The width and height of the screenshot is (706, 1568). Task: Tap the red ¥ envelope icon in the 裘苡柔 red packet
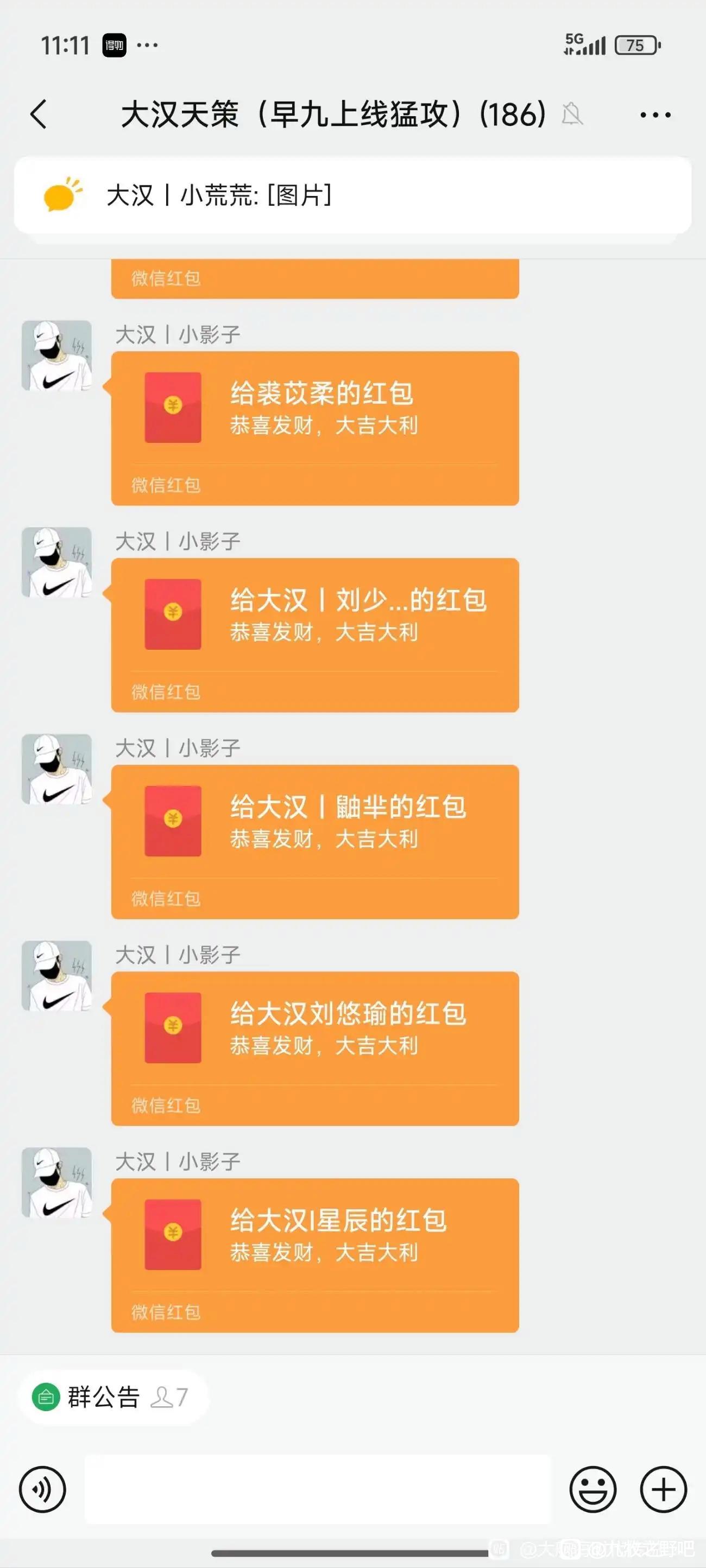[x=172, y=408]
